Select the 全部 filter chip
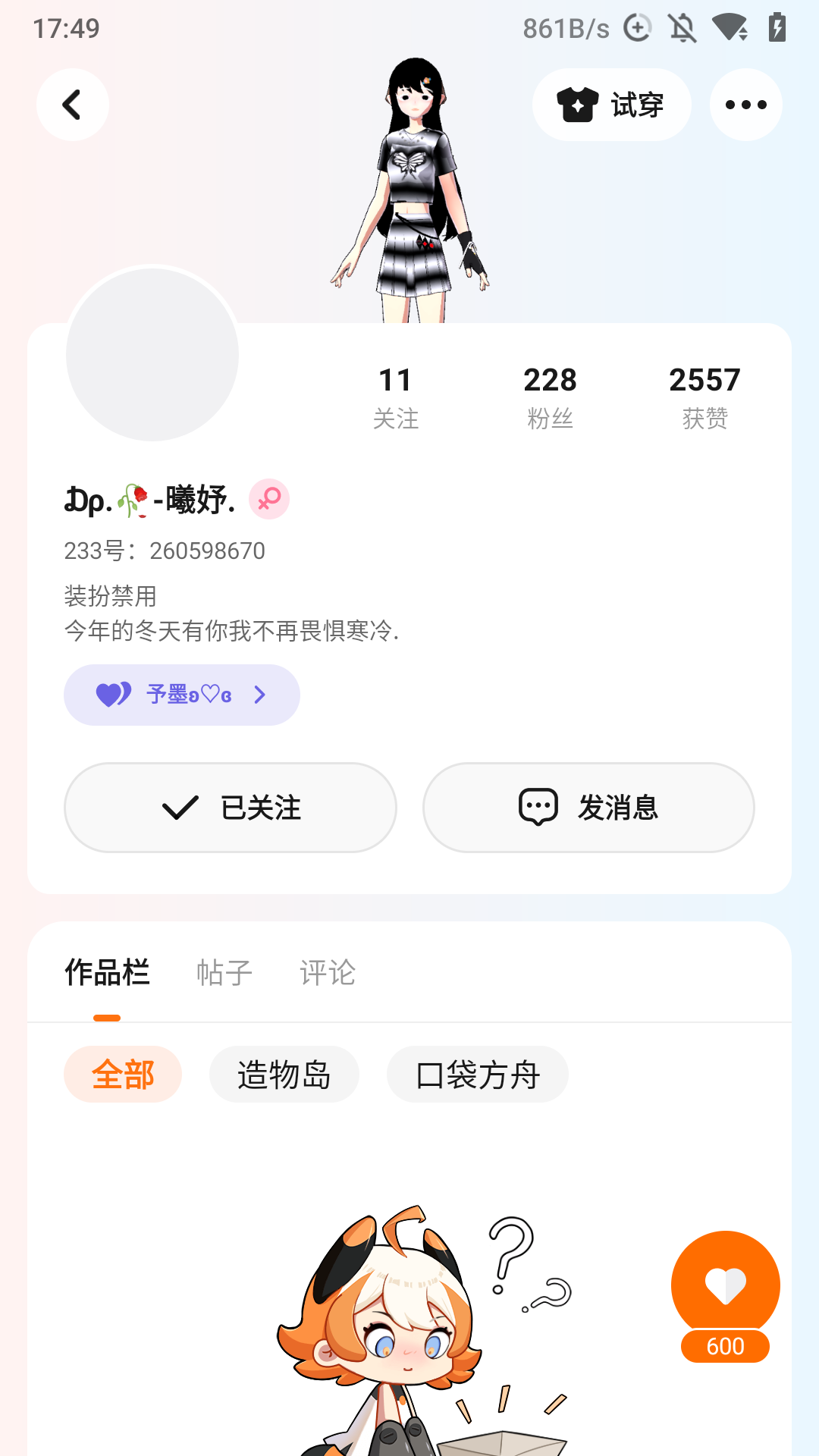819x1456 pixels. 123,1075
